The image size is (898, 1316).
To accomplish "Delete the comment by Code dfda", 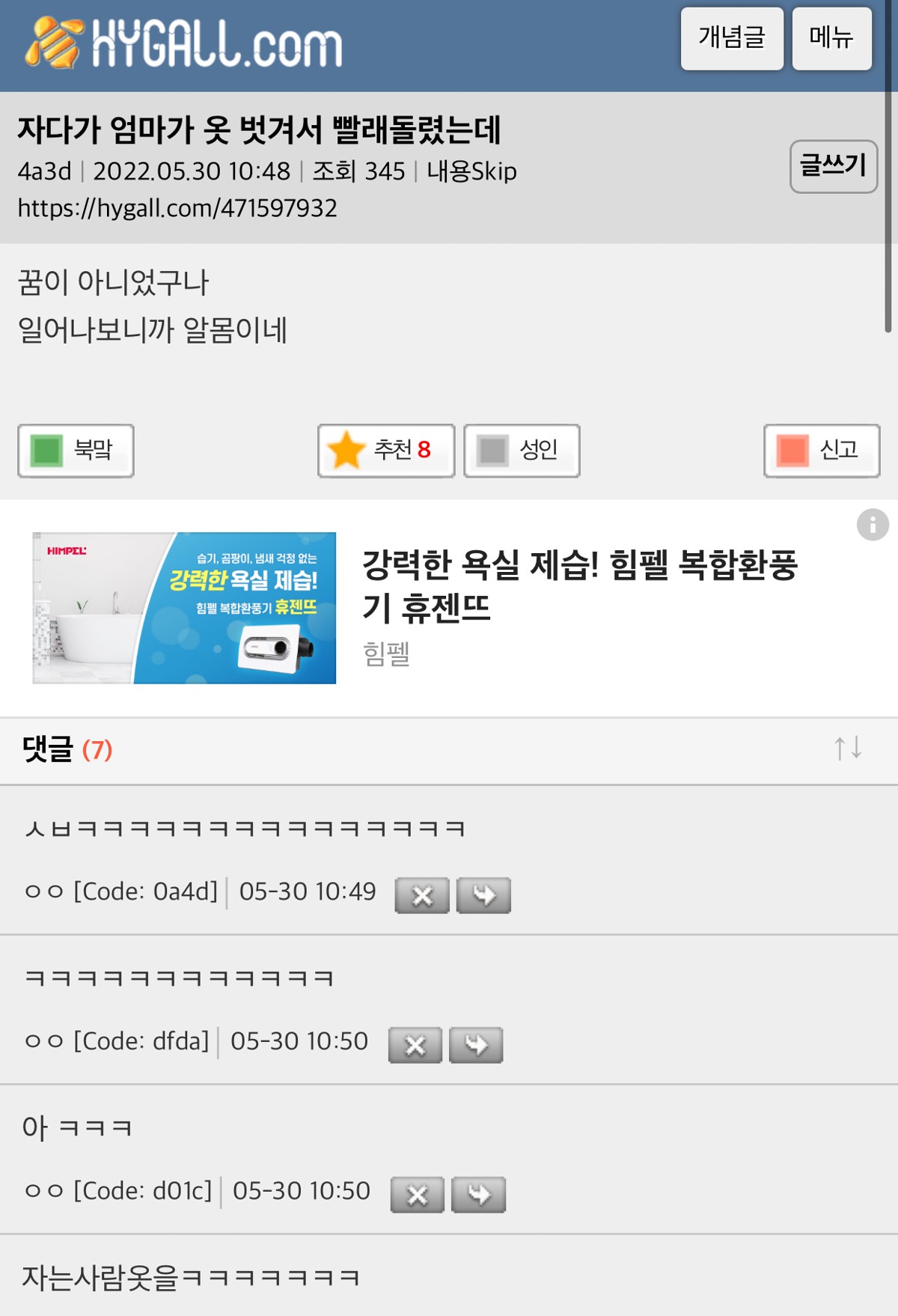I will pos(415,1045).
